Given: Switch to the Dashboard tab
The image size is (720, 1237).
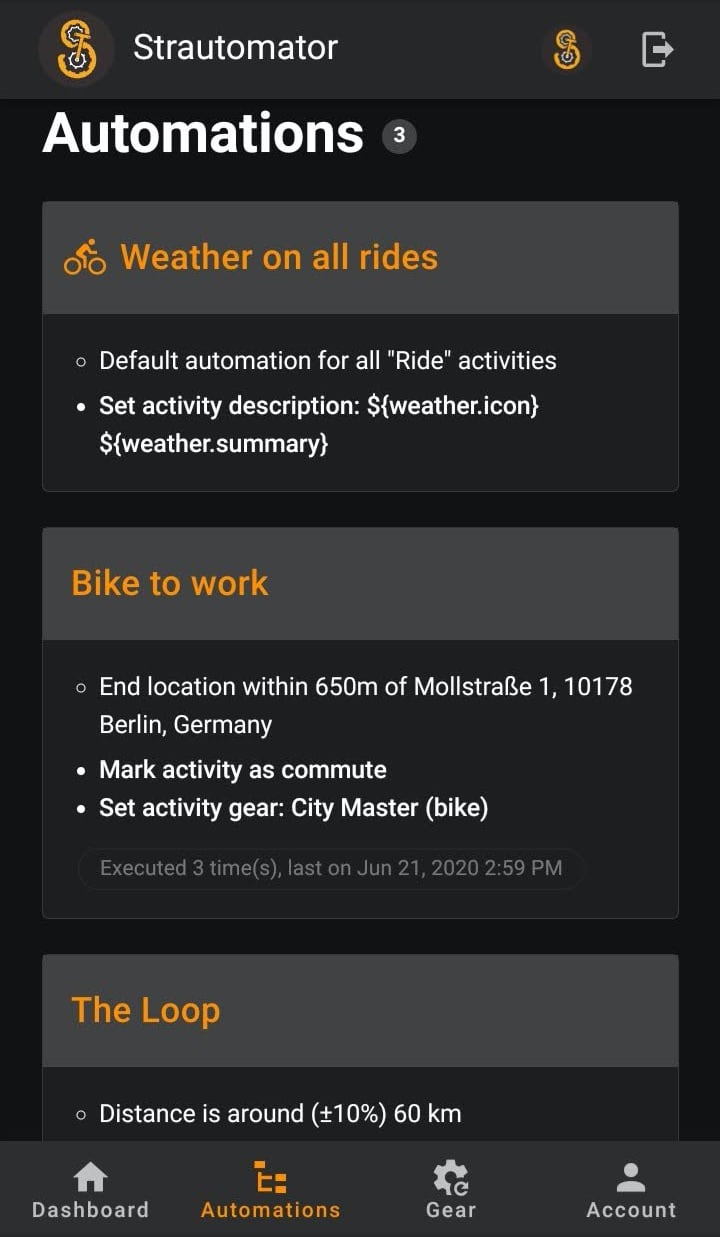Looking at the screenshot, I should pyautogui.click(x=90, y=1190).
